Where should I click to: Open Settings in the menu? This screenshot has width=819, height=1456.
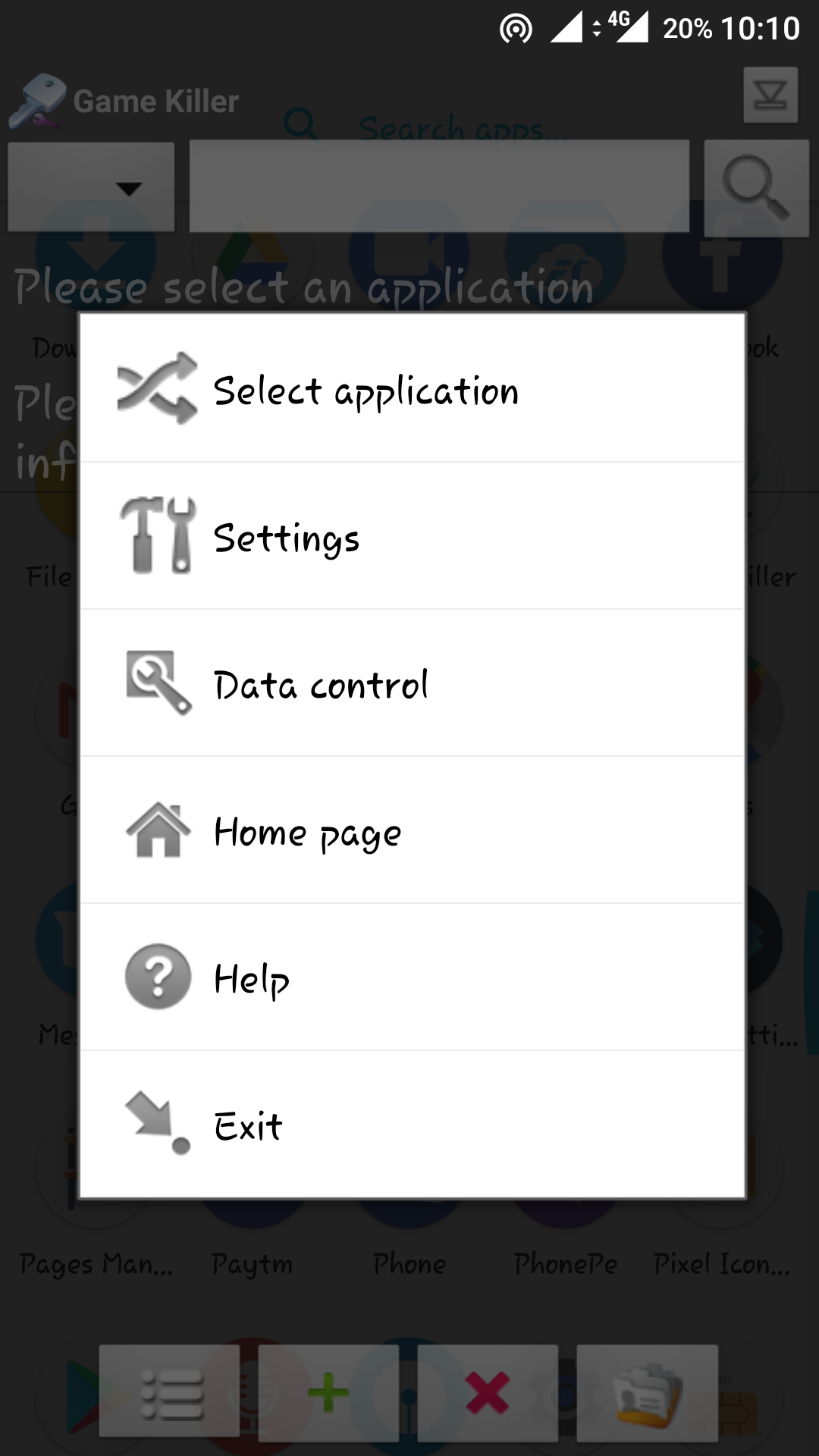[412, 536]
